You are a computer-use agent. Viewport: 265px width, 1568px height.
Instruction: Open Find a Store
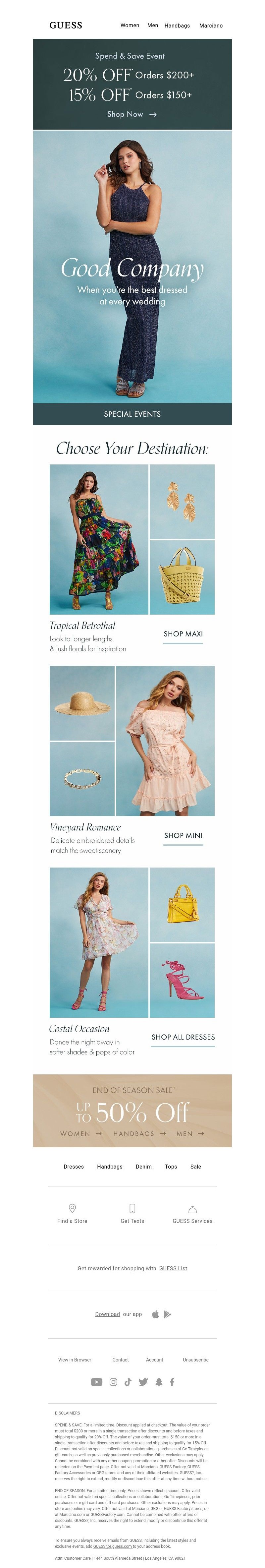72,1214
